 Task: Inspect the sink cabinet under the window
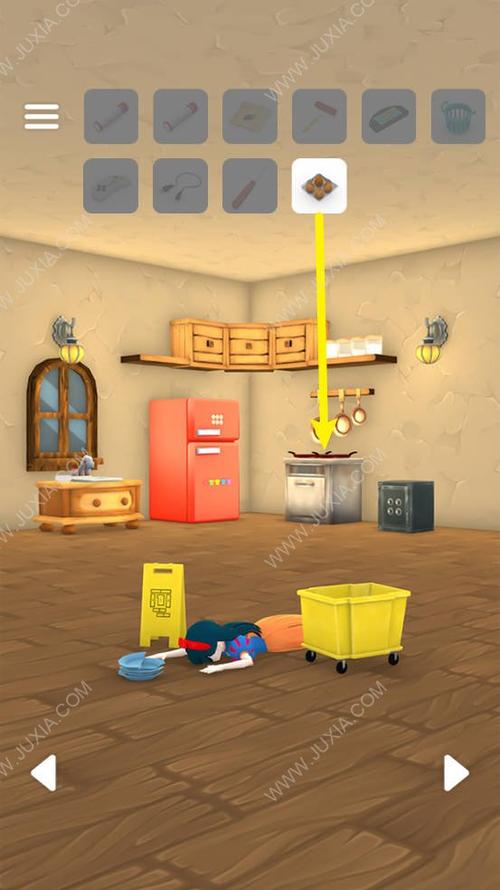click(x=89, y=504)
